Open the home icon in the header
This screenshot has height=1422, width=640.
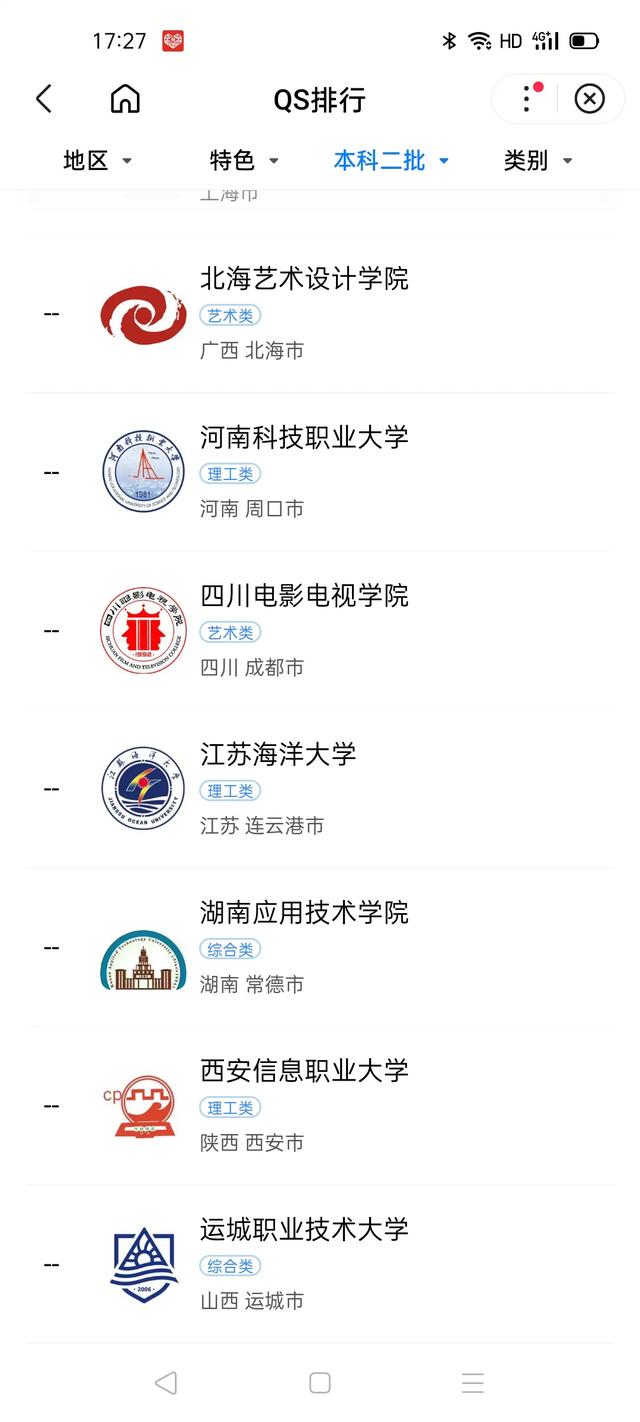125,99
